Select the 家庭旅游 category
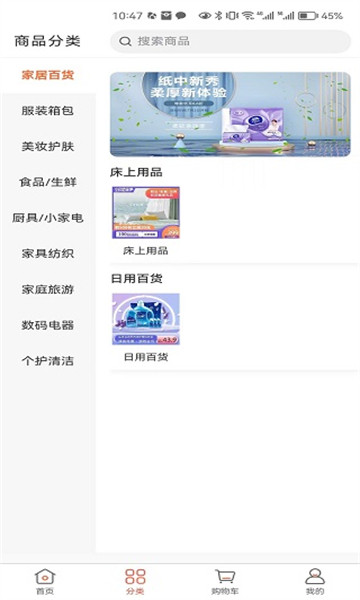 [48, 290]
